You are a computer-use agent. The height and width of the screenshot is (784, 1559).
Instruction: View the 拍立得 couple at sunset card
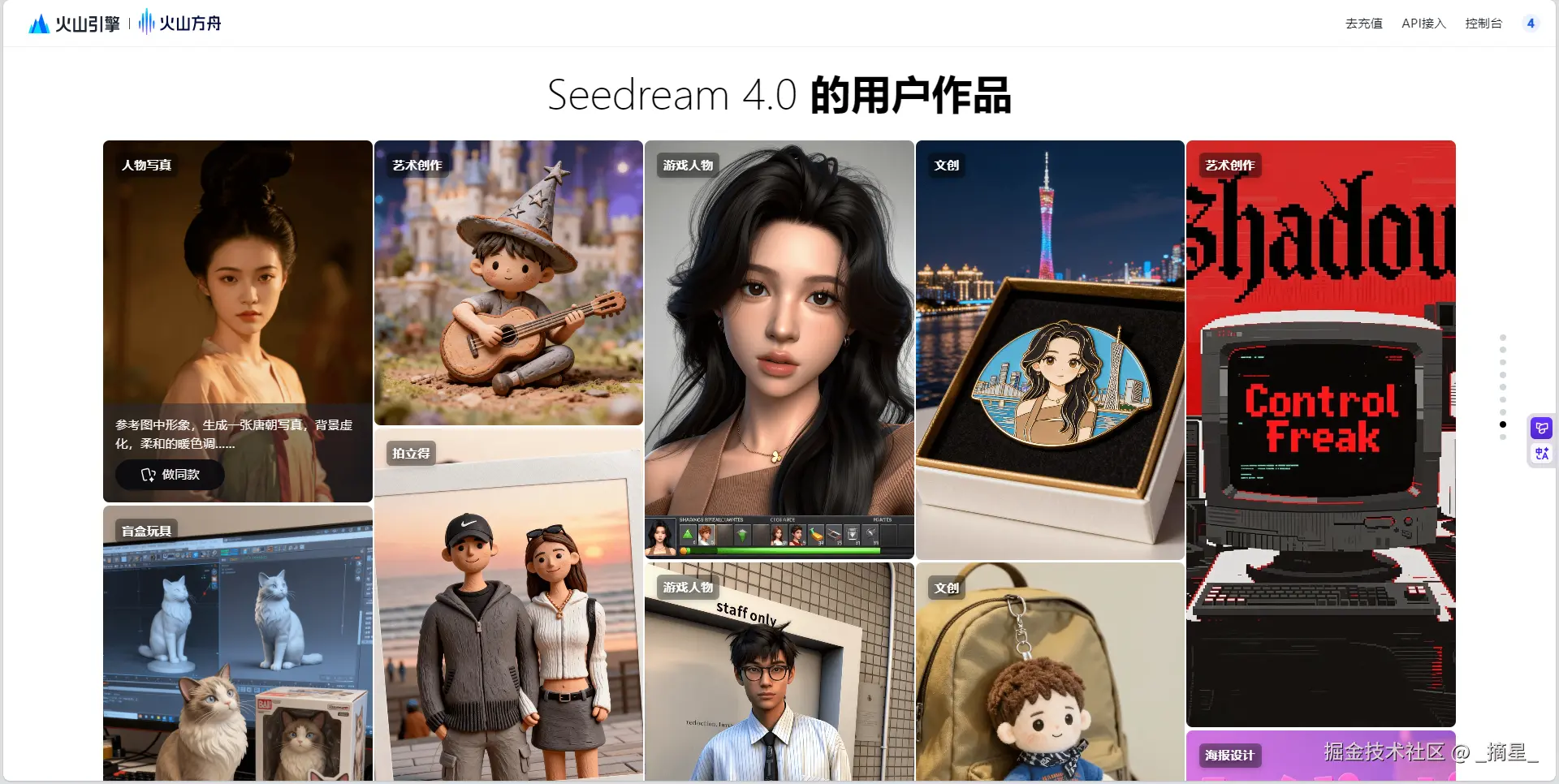point(508,617)
